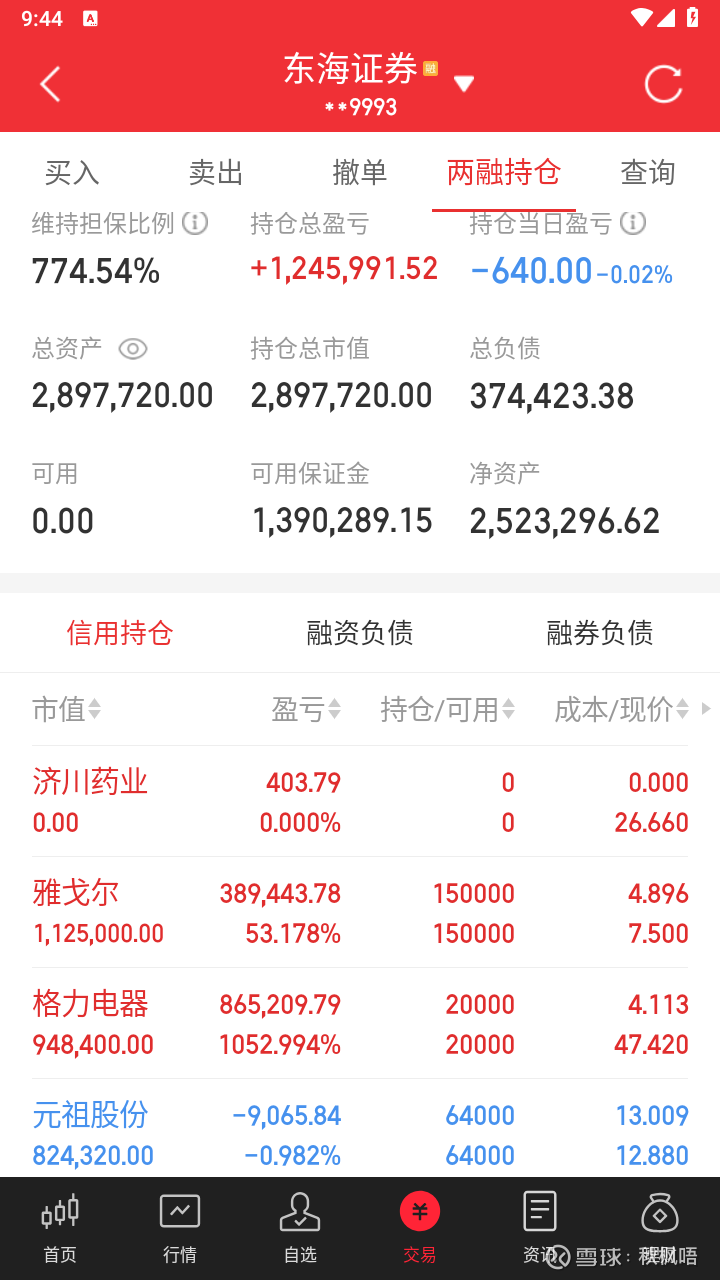Open the 济川药业 holding row
720x1280 pixels.
pos(360,801)
